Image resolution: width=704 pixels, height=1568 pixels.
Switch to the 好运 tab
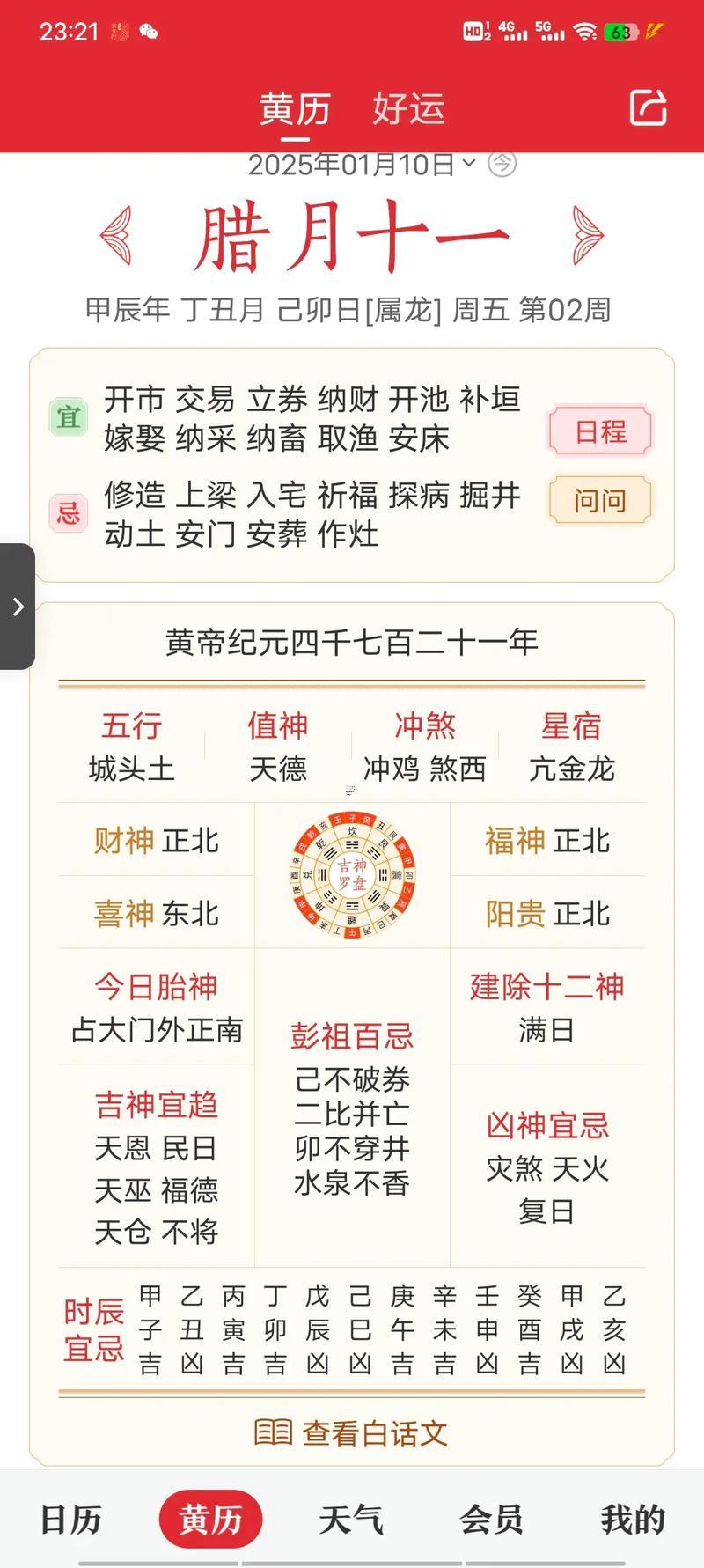click(x=408, y=107)
